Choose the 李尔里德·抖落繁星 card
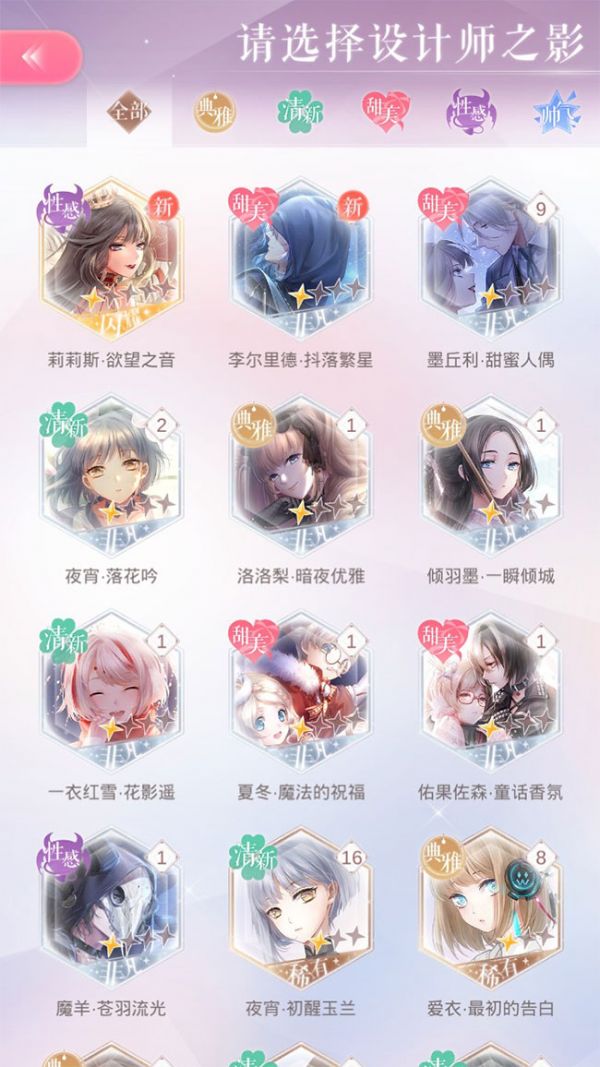 (300, 262)
